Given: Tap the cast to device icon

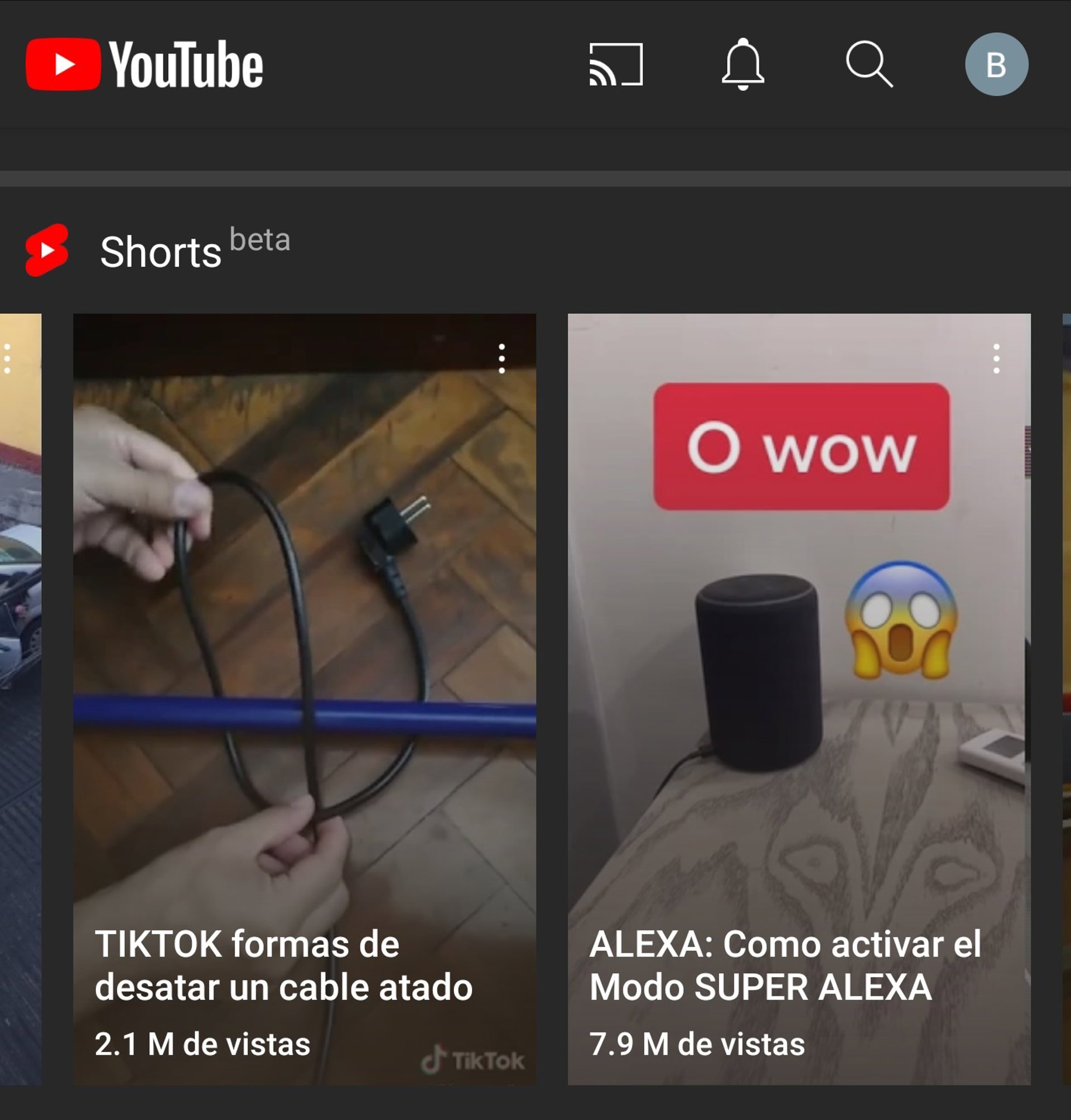Looking at the screenshot, I should tap(616, 65).
